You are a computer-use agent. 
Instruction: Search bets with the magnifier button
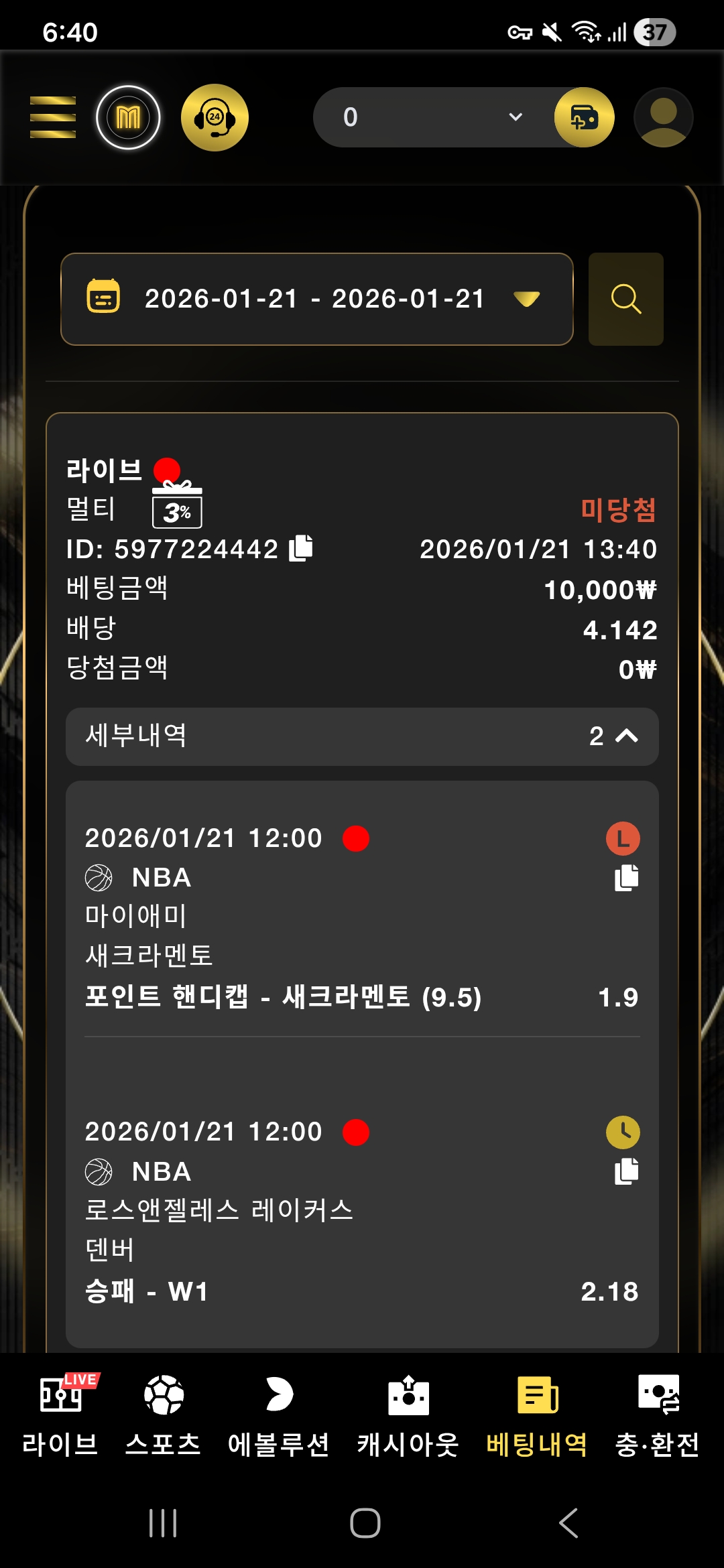coord(625,299)
